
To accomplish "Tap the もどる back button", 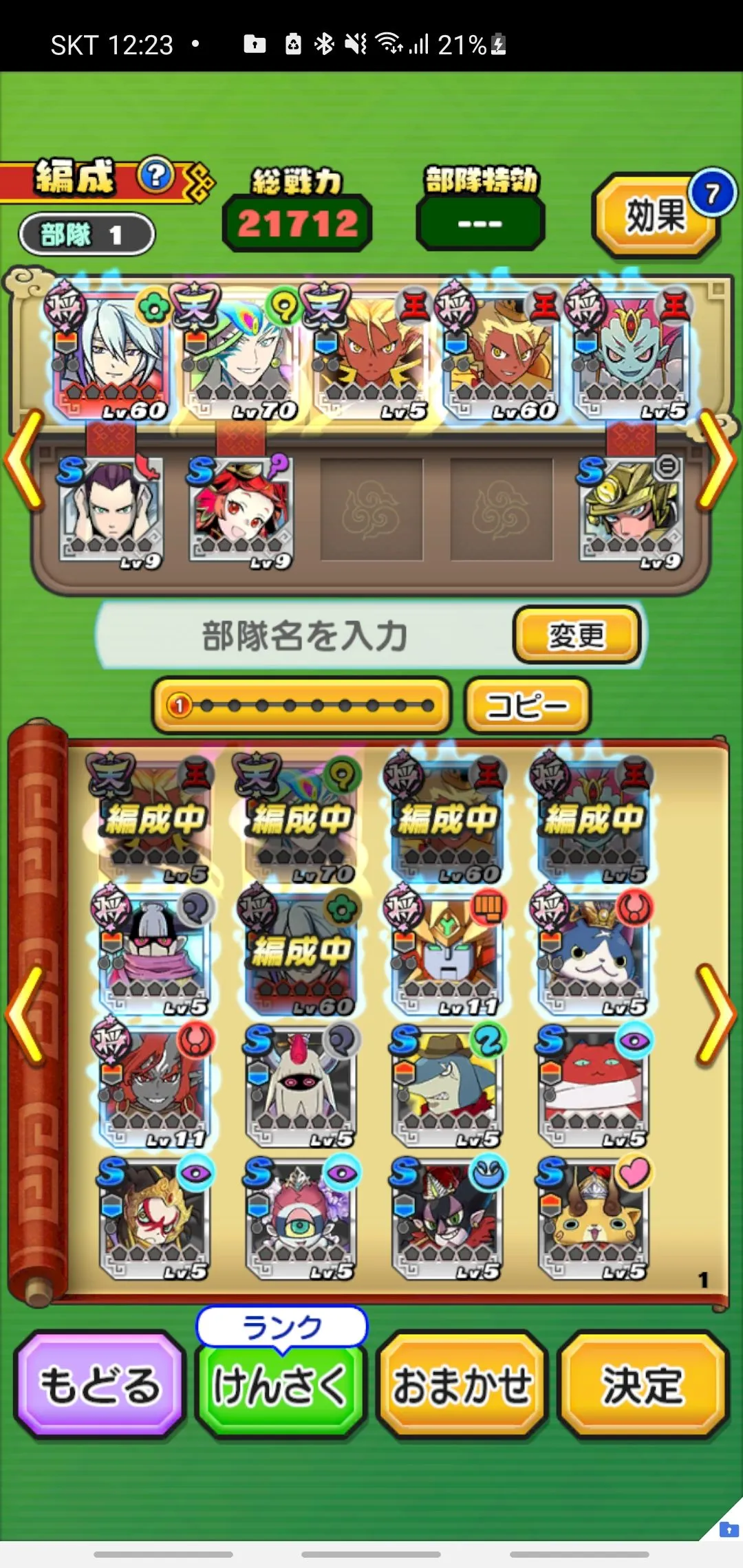I will coord(100,1384).
